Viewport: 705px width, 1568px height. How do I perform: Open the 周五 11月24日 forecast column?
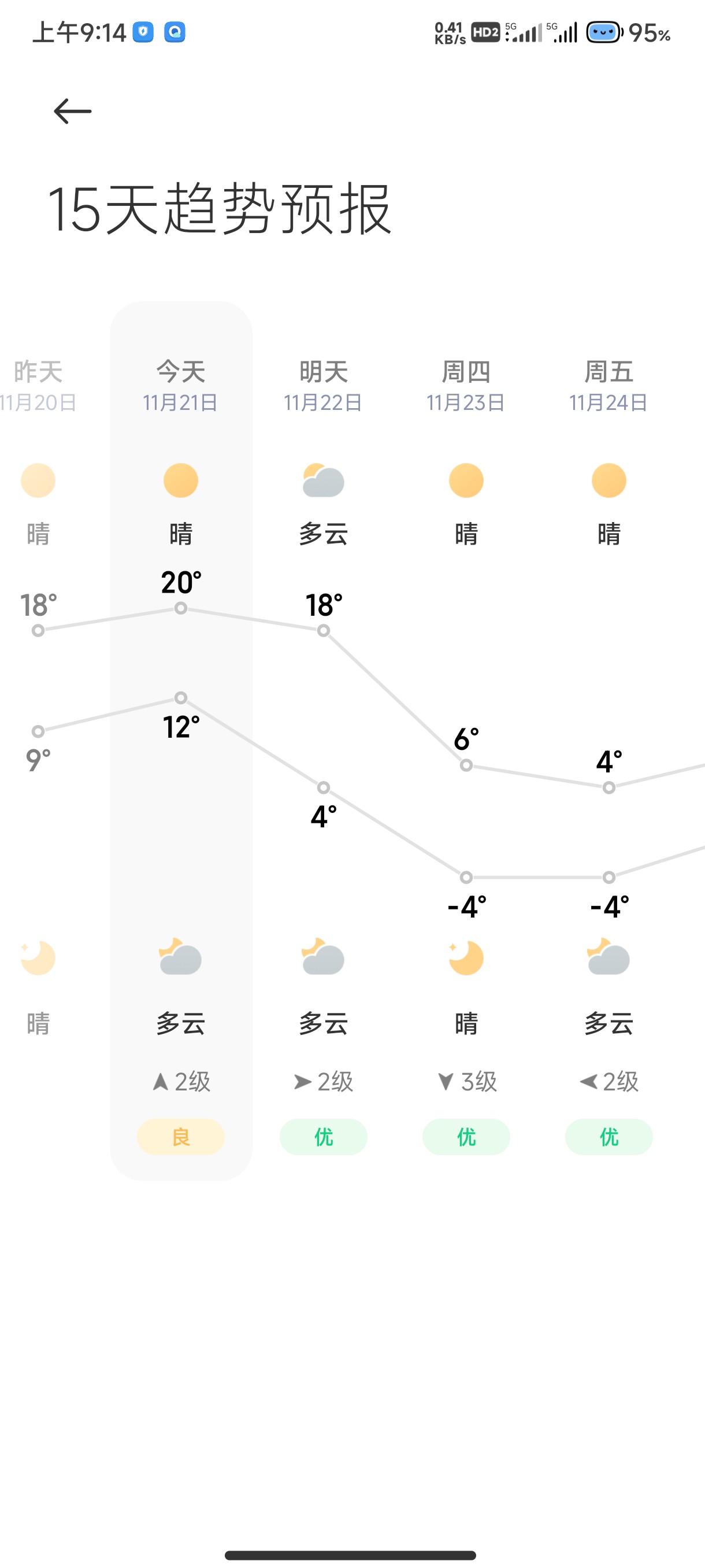tap(609, 741)
